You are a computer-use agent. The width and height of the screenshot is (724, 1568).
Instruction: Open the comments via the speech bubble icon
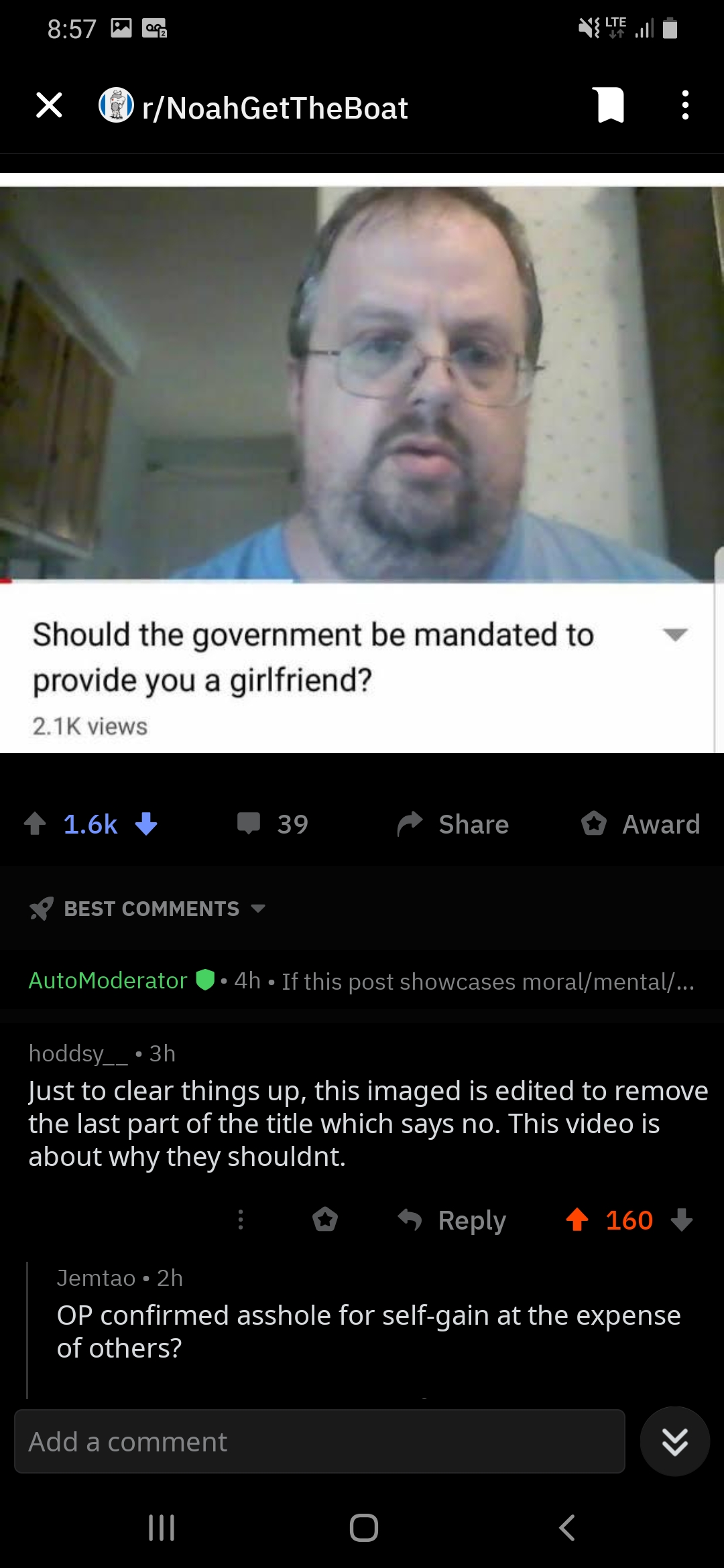coord(249,824)
